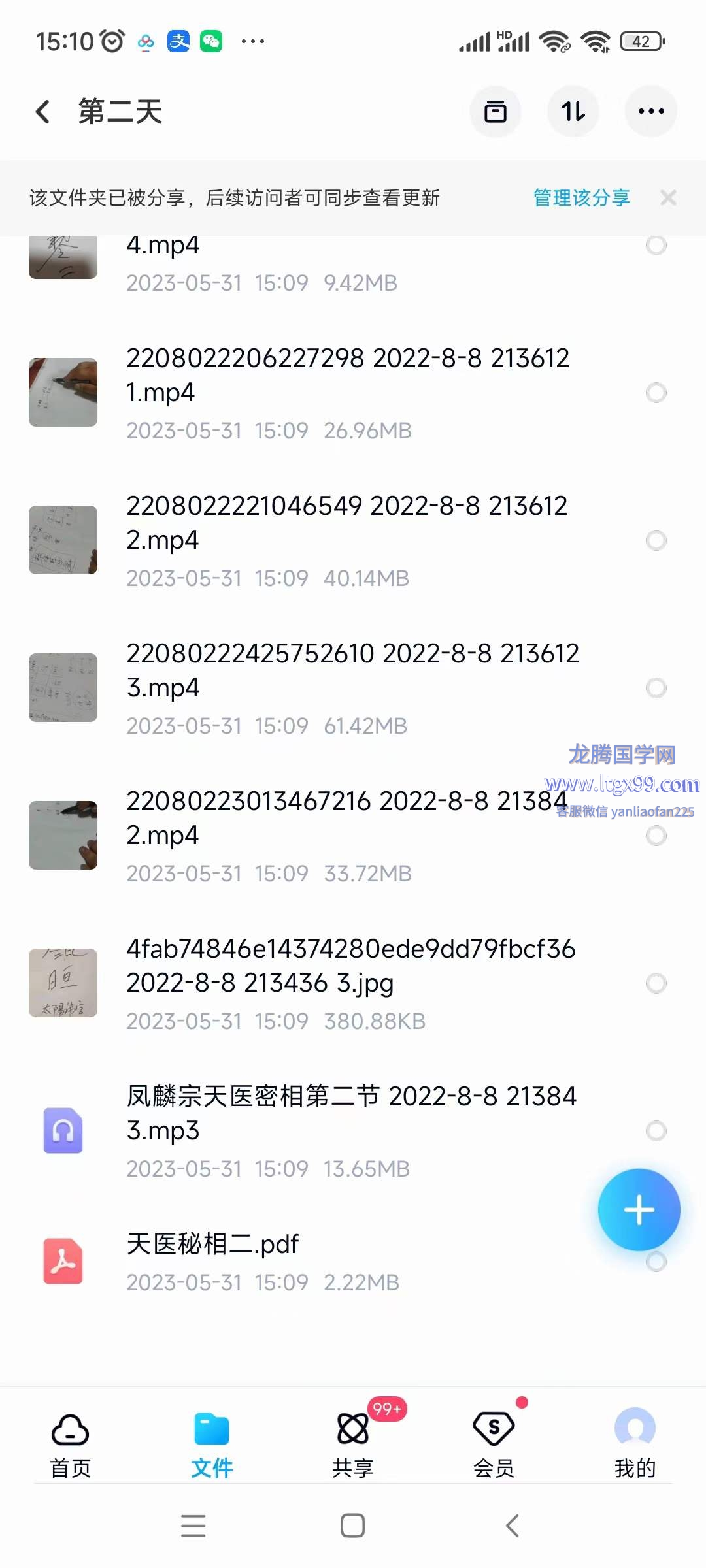Open the three-dot overflow menu
The image size is (706, 1568).
tap(650, 112)
